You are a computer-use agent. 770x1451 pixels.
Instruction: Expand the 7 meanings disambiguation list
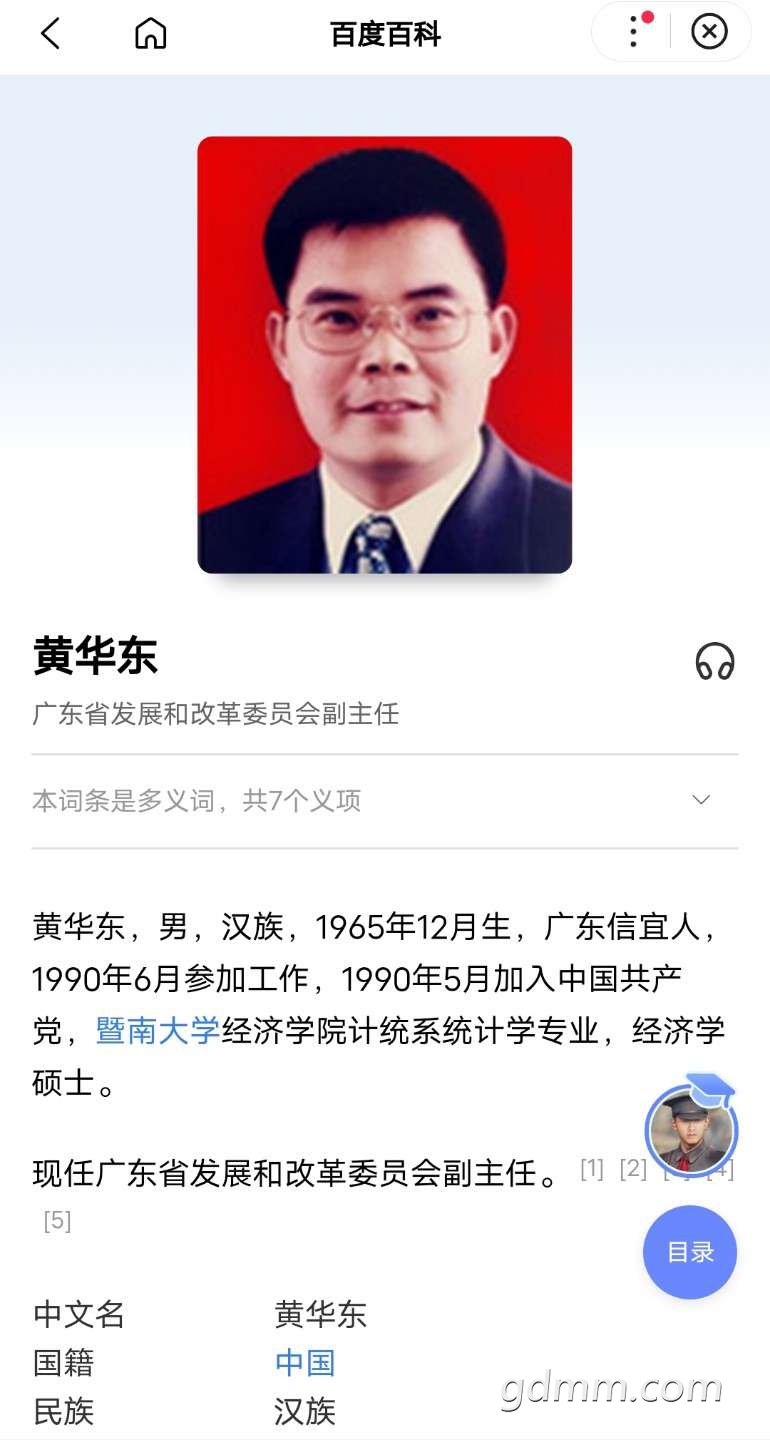tap(701, 800)
